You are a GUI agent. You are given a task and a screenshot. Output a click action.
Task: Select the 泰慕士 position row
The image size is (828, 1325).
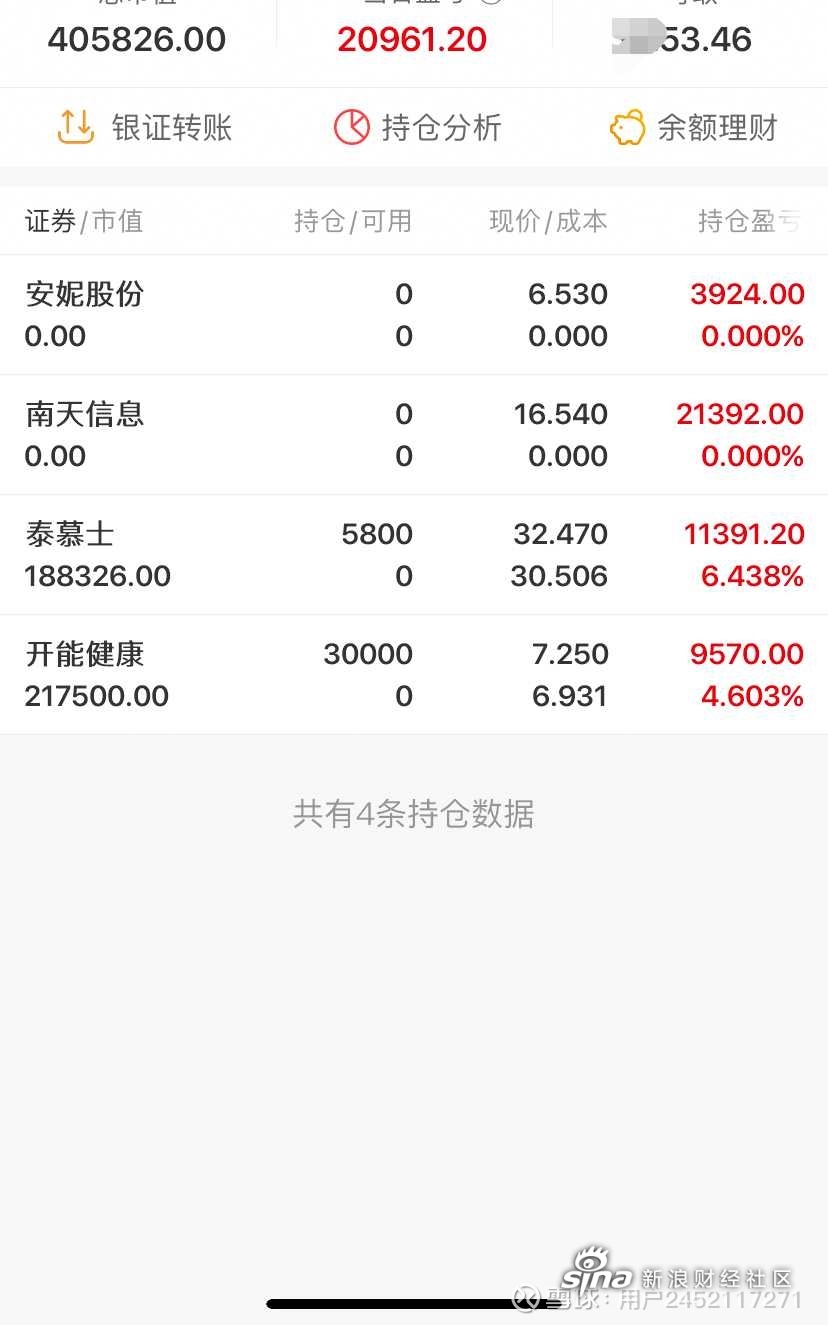coord(414,555)
